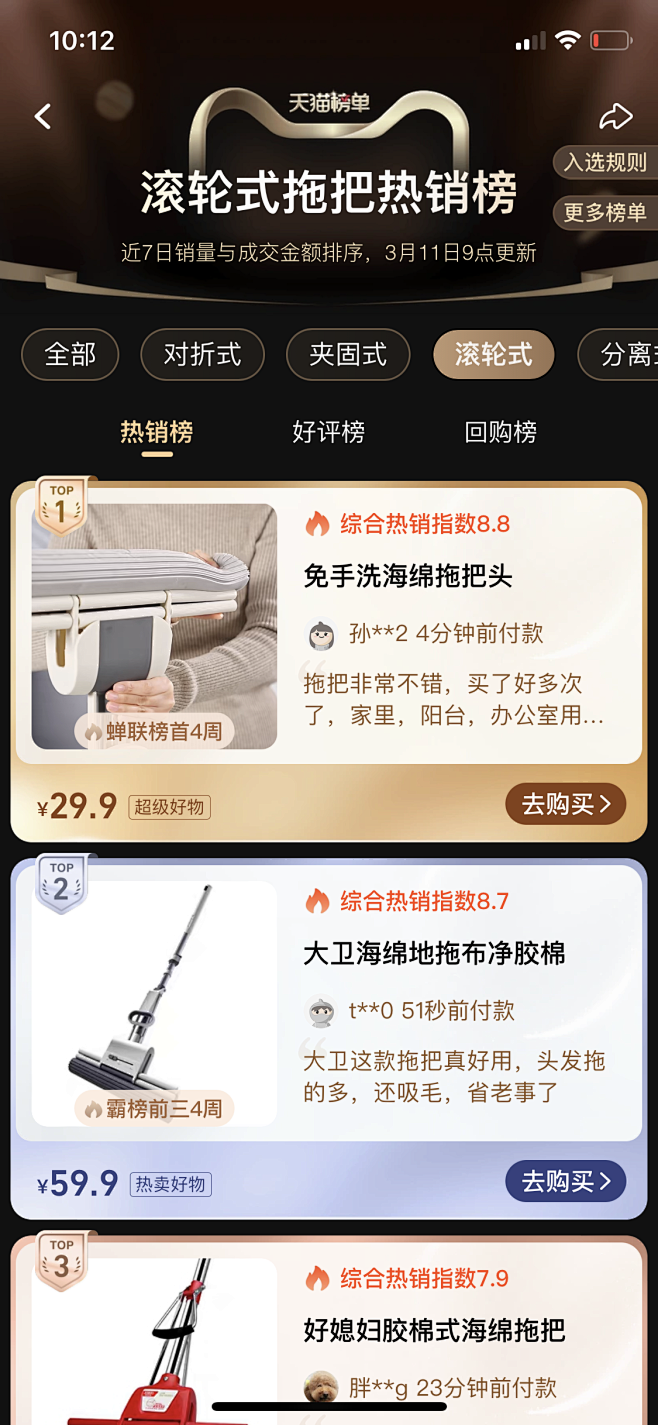Open the 好媳妇胶棉式海绵拖把 product card
This screenshot has width=658, height=1425.
tap(434, 1330)
